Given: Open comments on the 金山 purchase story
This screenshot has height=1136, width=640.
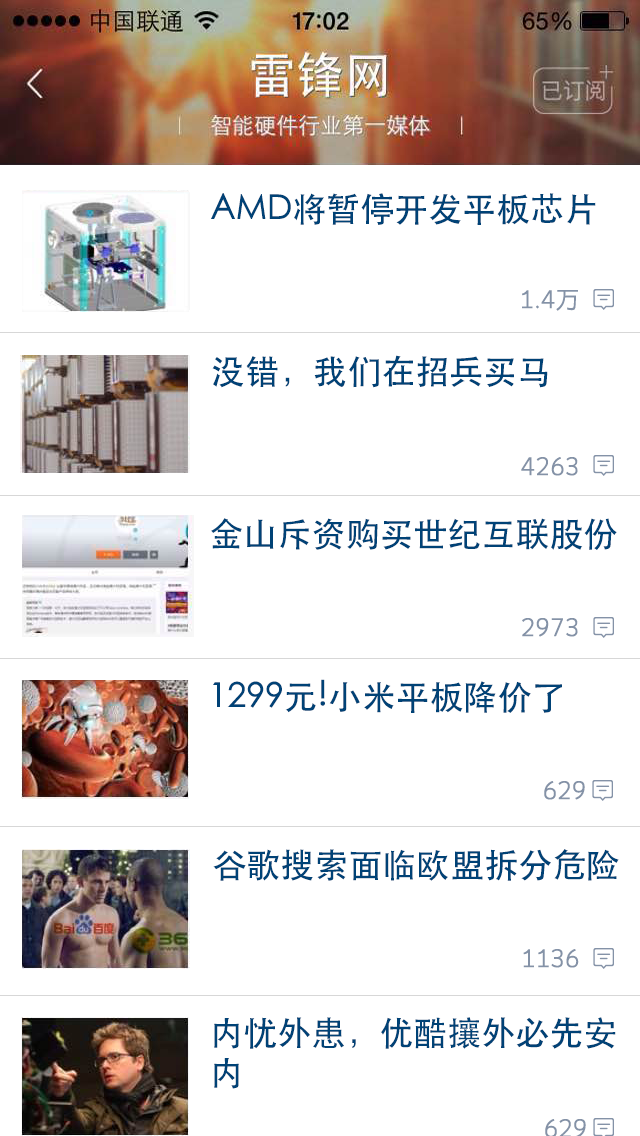Looking at the screenshot, I should tap(603, 627).
